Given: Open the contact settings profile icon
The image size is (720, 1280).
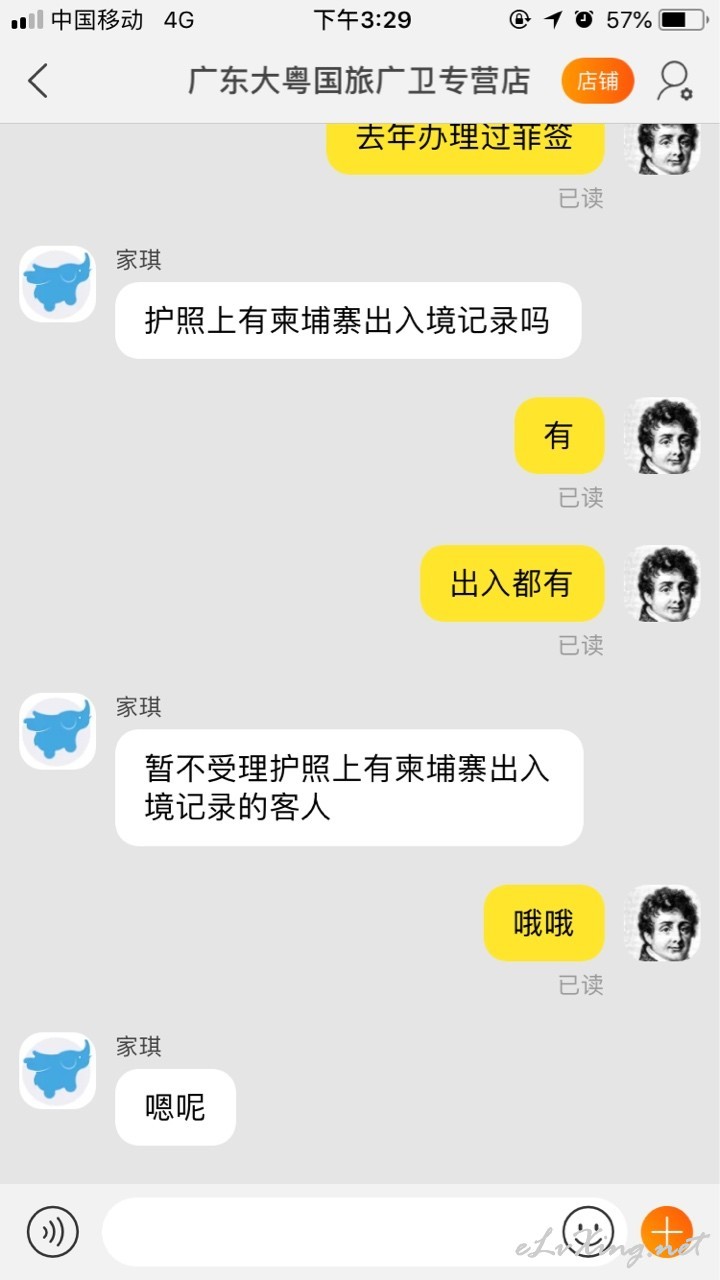Looking at the screenshot, I should point(674,81).
